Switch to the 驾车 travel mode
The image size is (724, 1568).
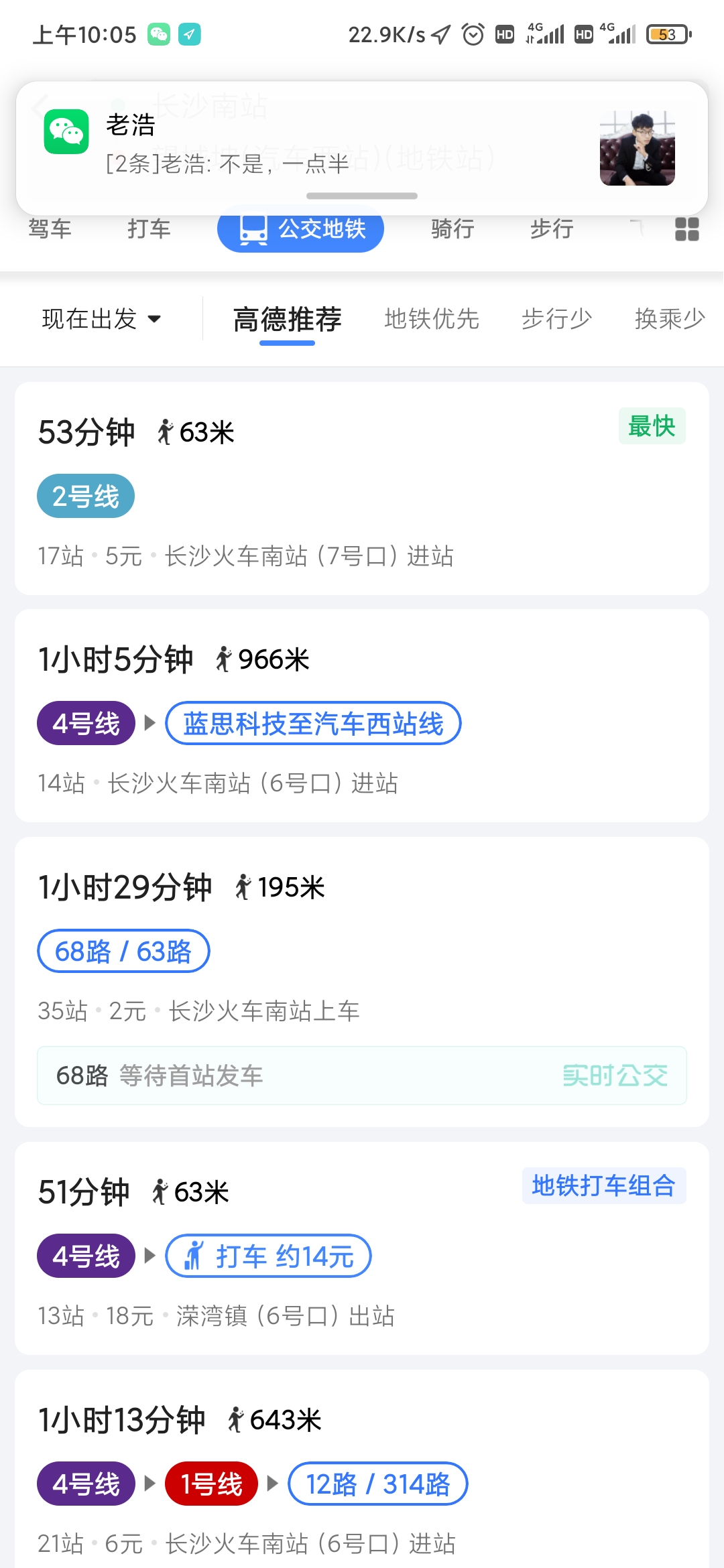(50, 229)
